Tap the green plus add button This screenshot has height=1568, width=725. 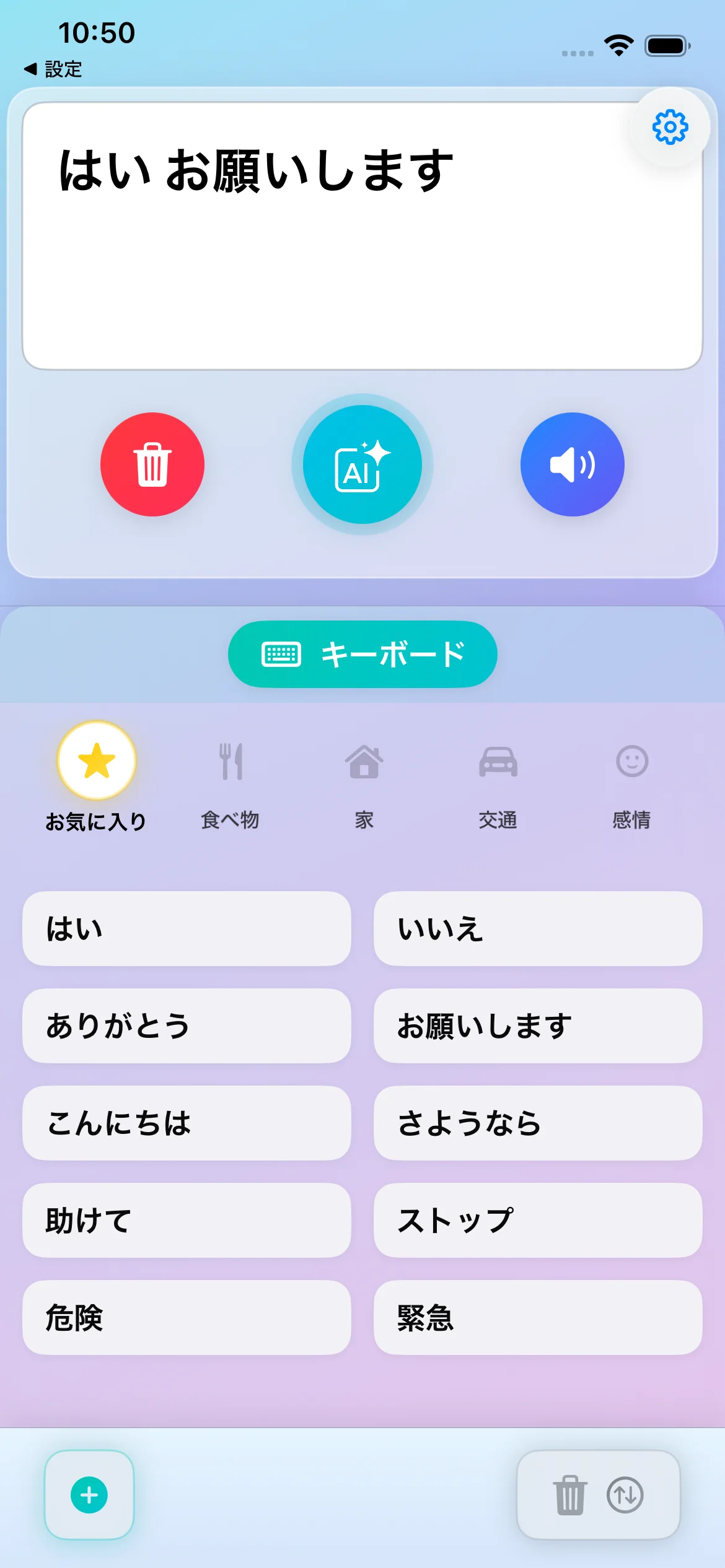coord(89,1495)
